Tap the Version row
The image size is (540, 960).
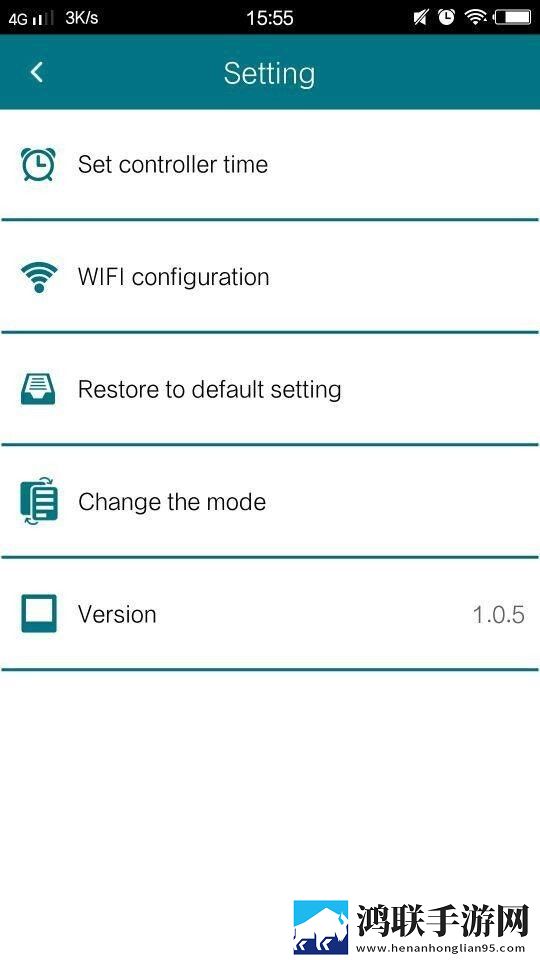pos(270,614)
